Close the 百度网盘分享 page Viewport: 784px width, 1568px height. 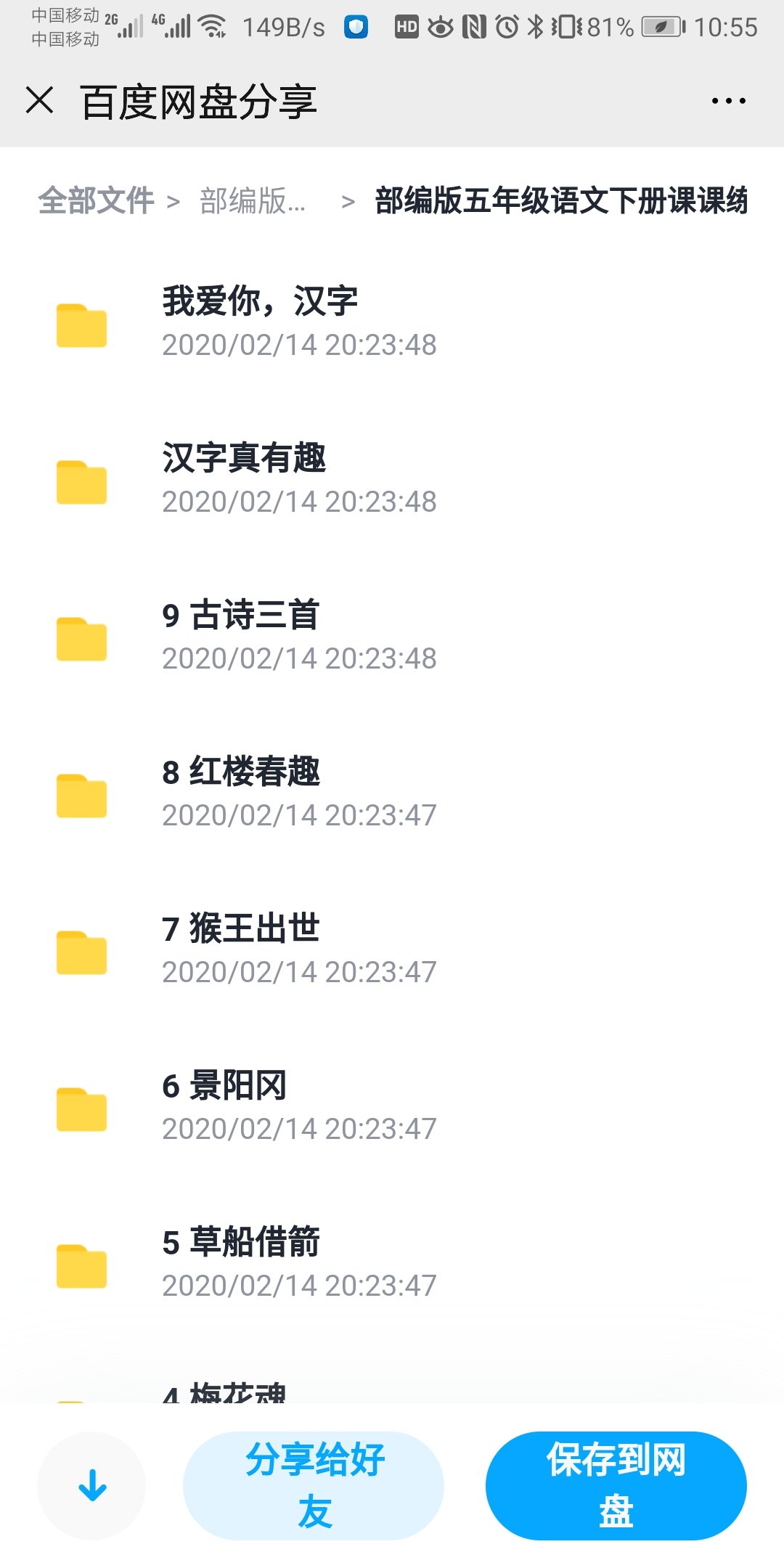(40, 100)
